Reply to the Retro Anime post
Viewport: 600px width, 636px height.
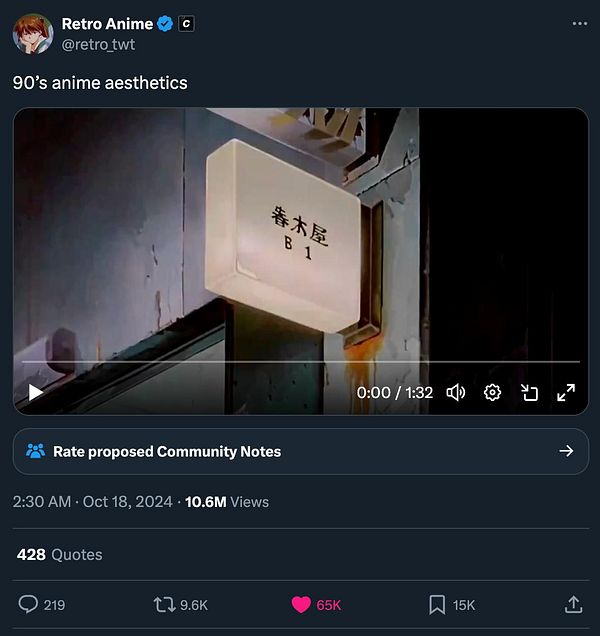pyautogui.click(x=29, y=604)
